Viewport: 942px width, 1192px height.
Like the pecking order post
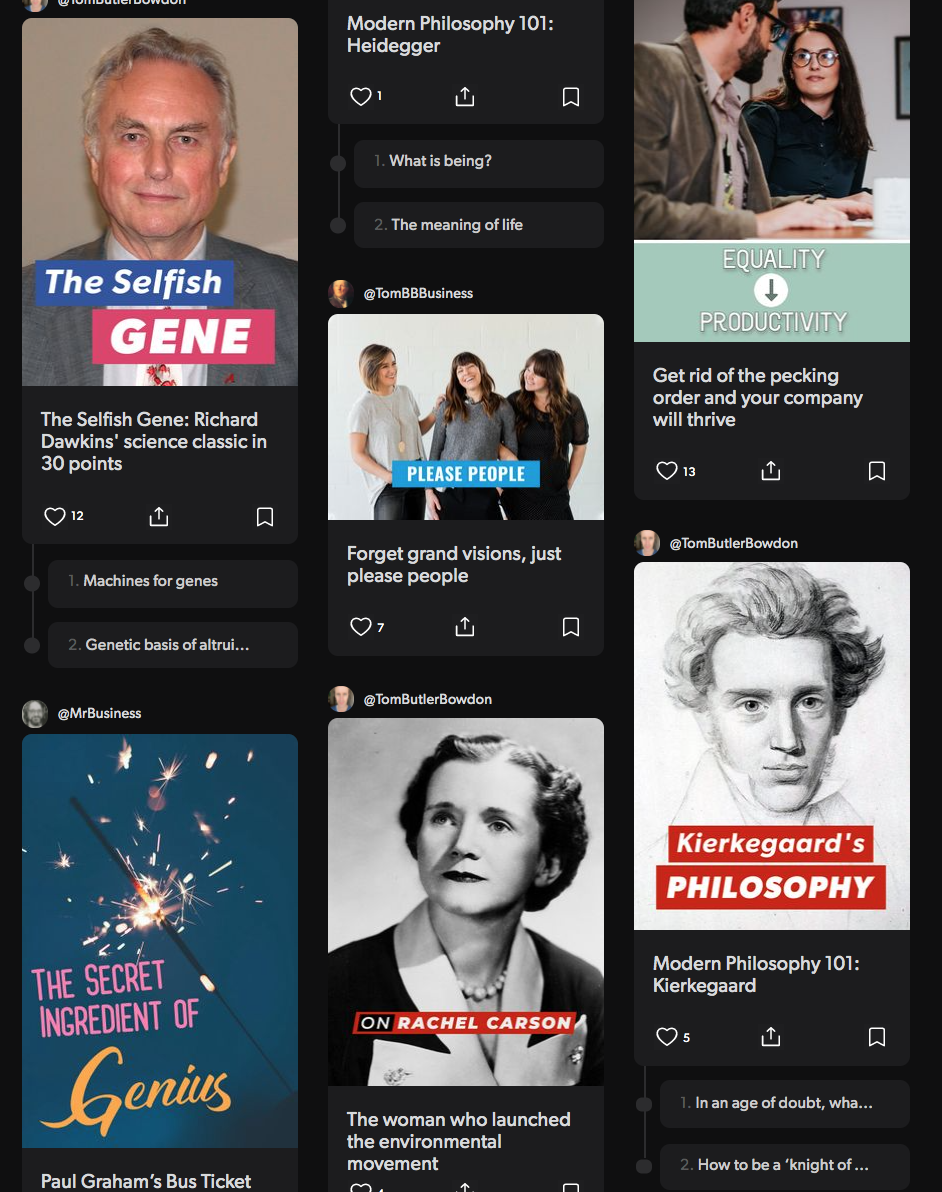667,471
